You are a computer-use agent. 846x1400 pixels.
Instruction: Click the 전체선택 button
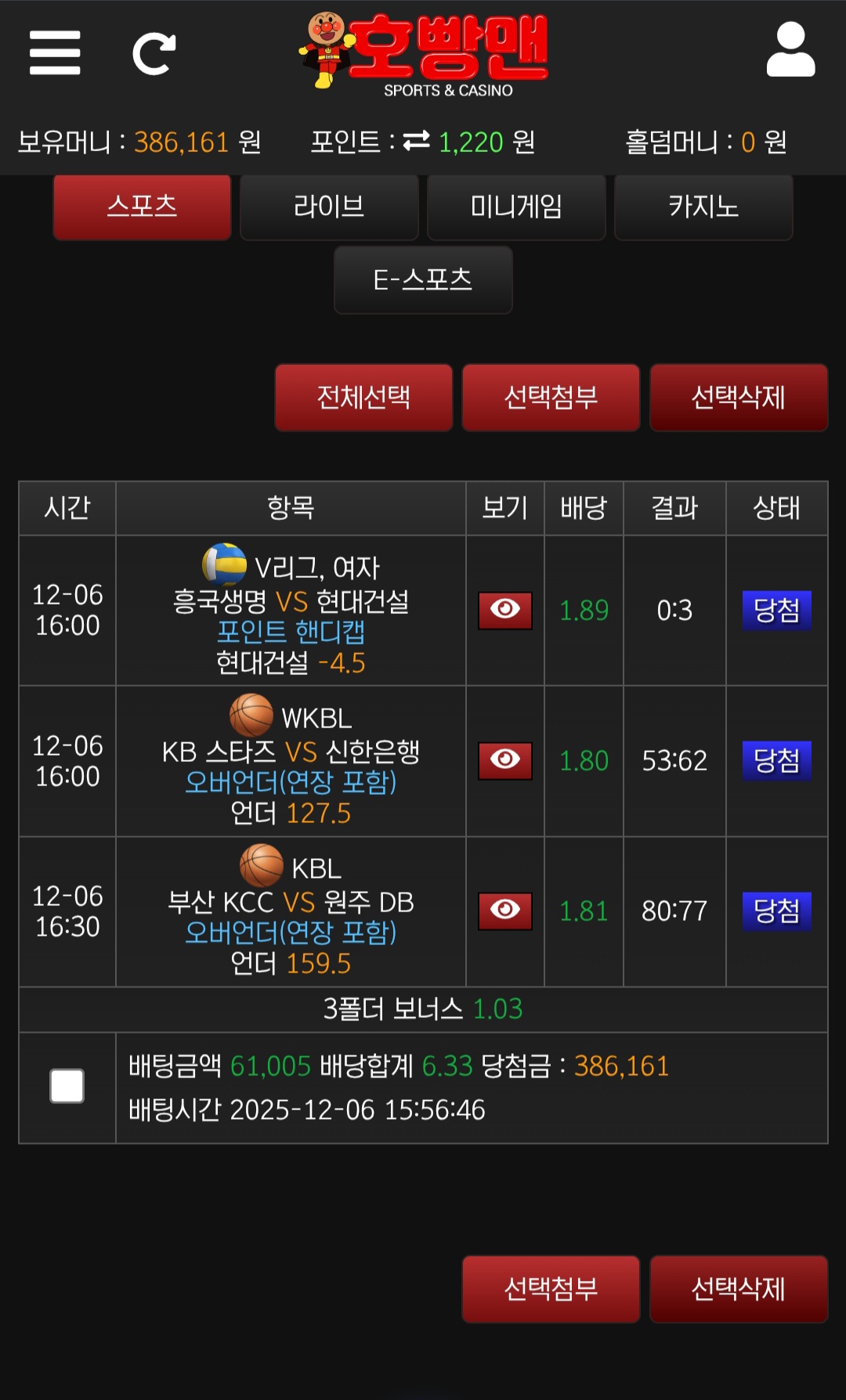[x=363, y=397]
